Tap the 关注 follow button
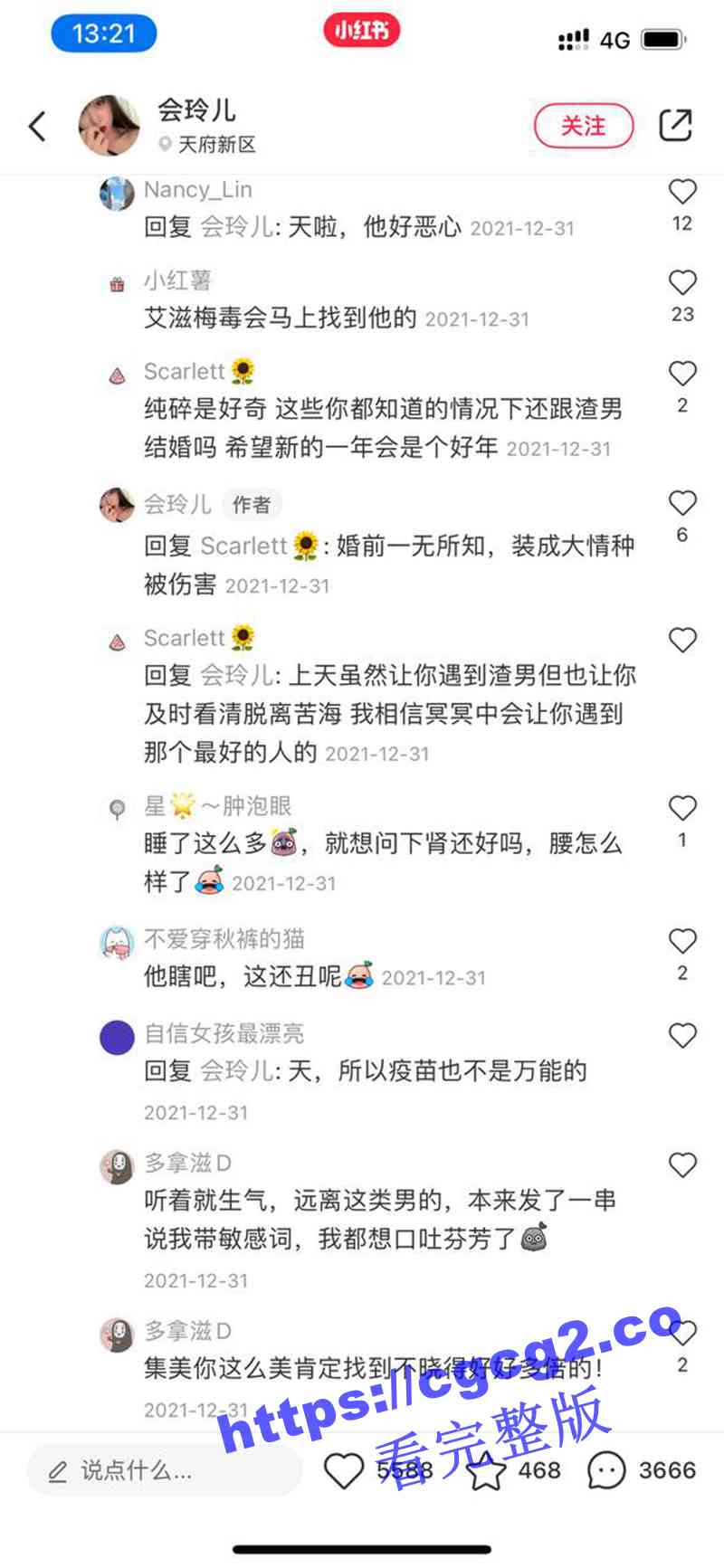The height and width of the screenshot is (1568, 724). [x=584, y=127]
